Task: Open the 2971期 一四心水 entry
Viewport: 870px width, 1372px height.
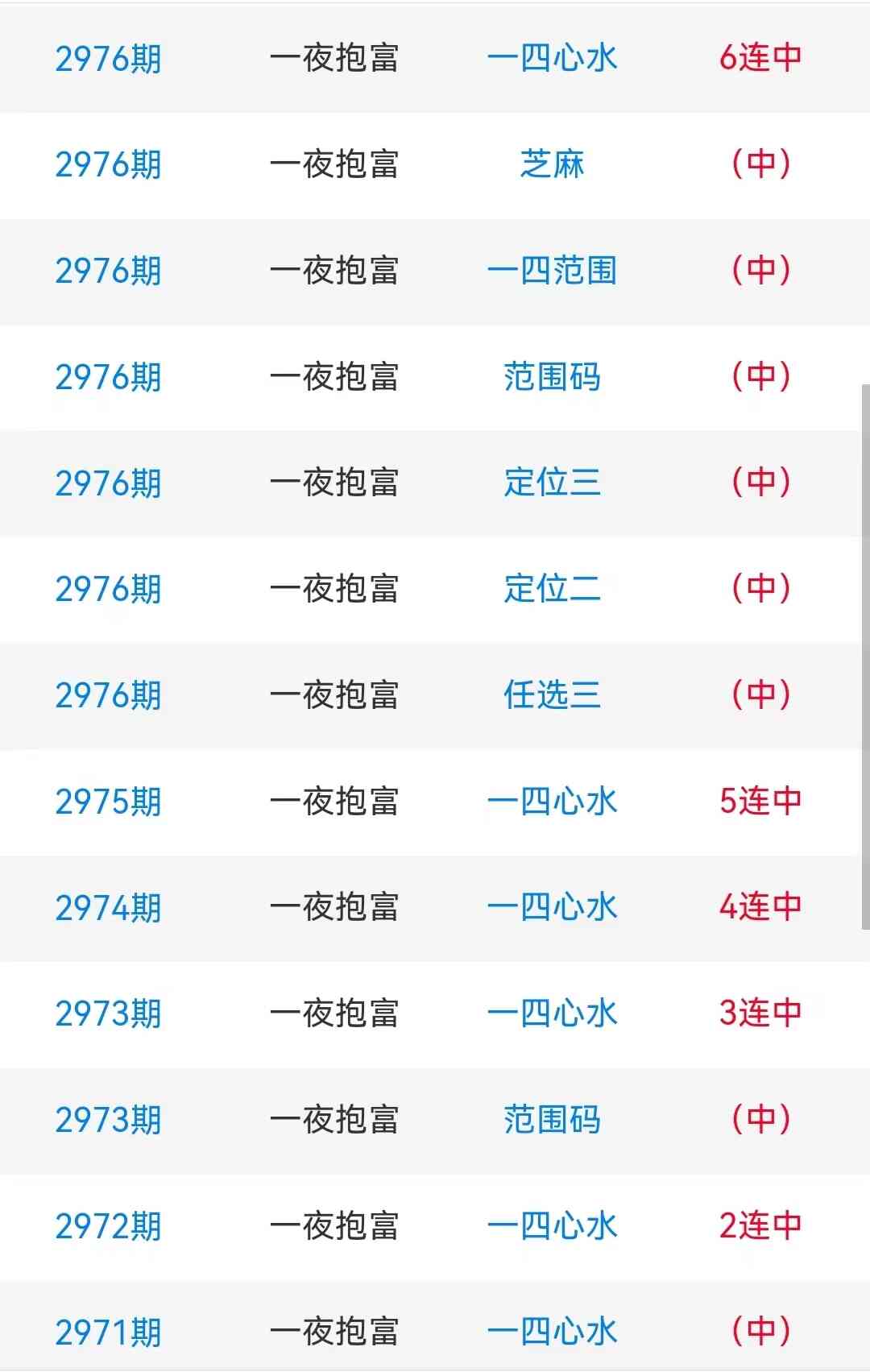Action: 552,1332
